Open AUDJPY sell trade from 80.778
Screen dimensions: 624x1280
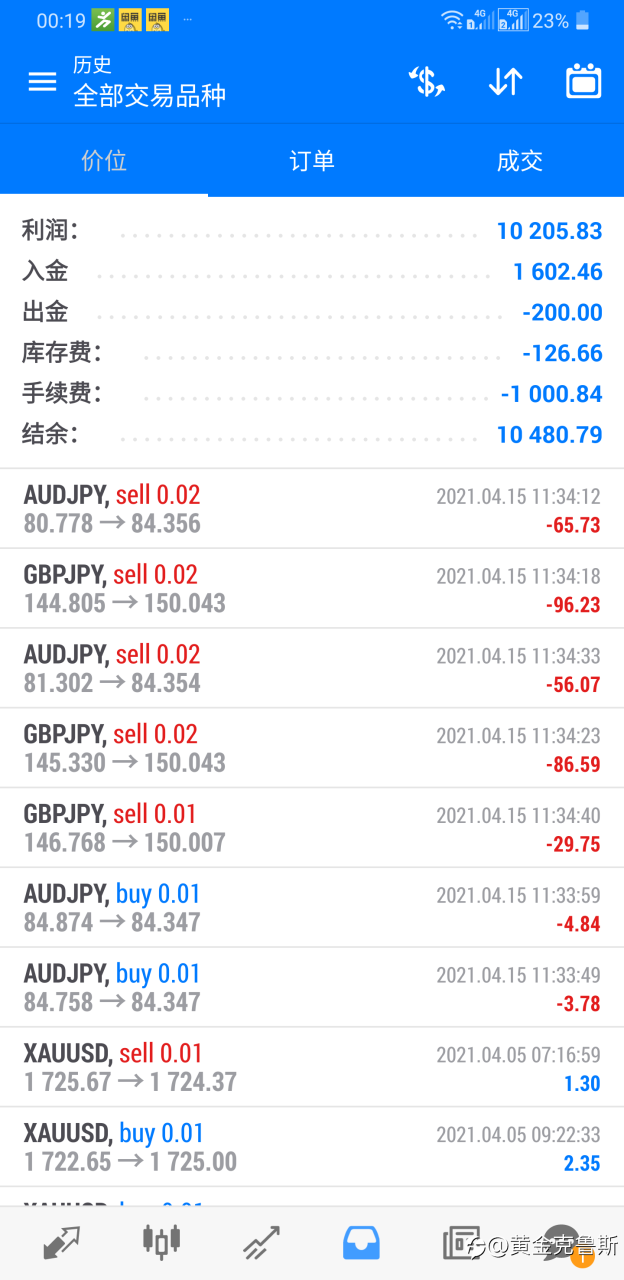click(312, 509)
